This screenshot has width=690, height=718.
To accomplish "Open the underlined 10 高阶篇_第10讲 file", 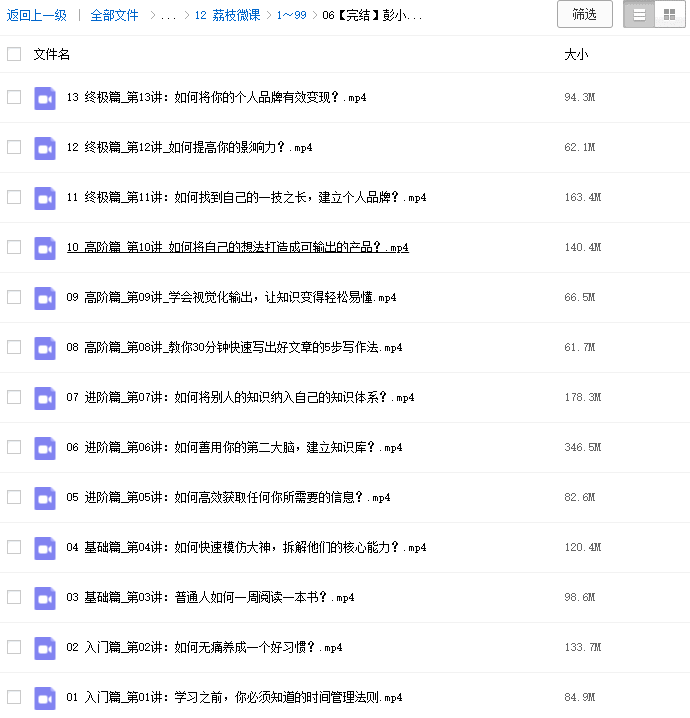I will pos(237,247).
